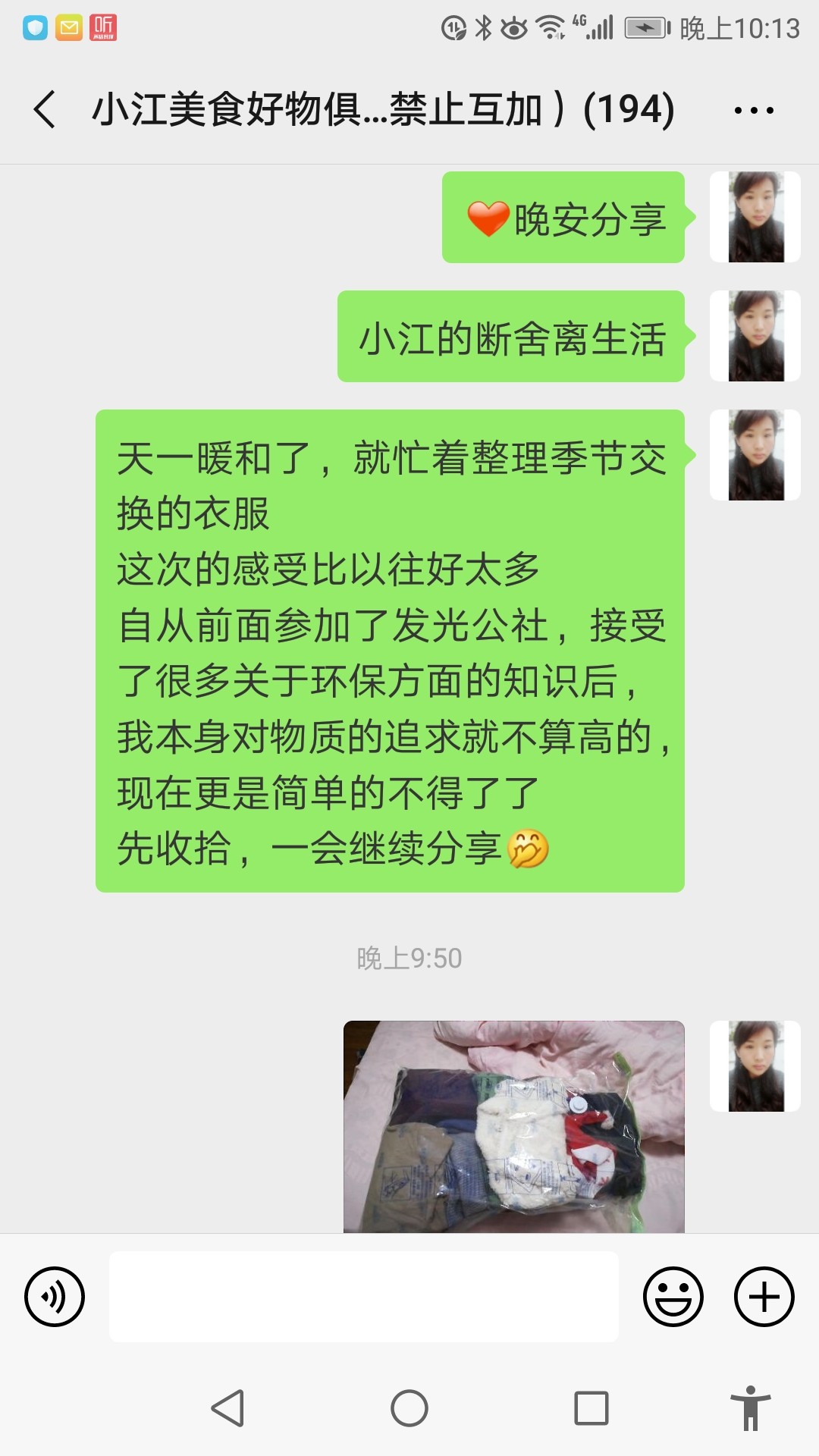Open the recent apps button

pos(591,1409)
